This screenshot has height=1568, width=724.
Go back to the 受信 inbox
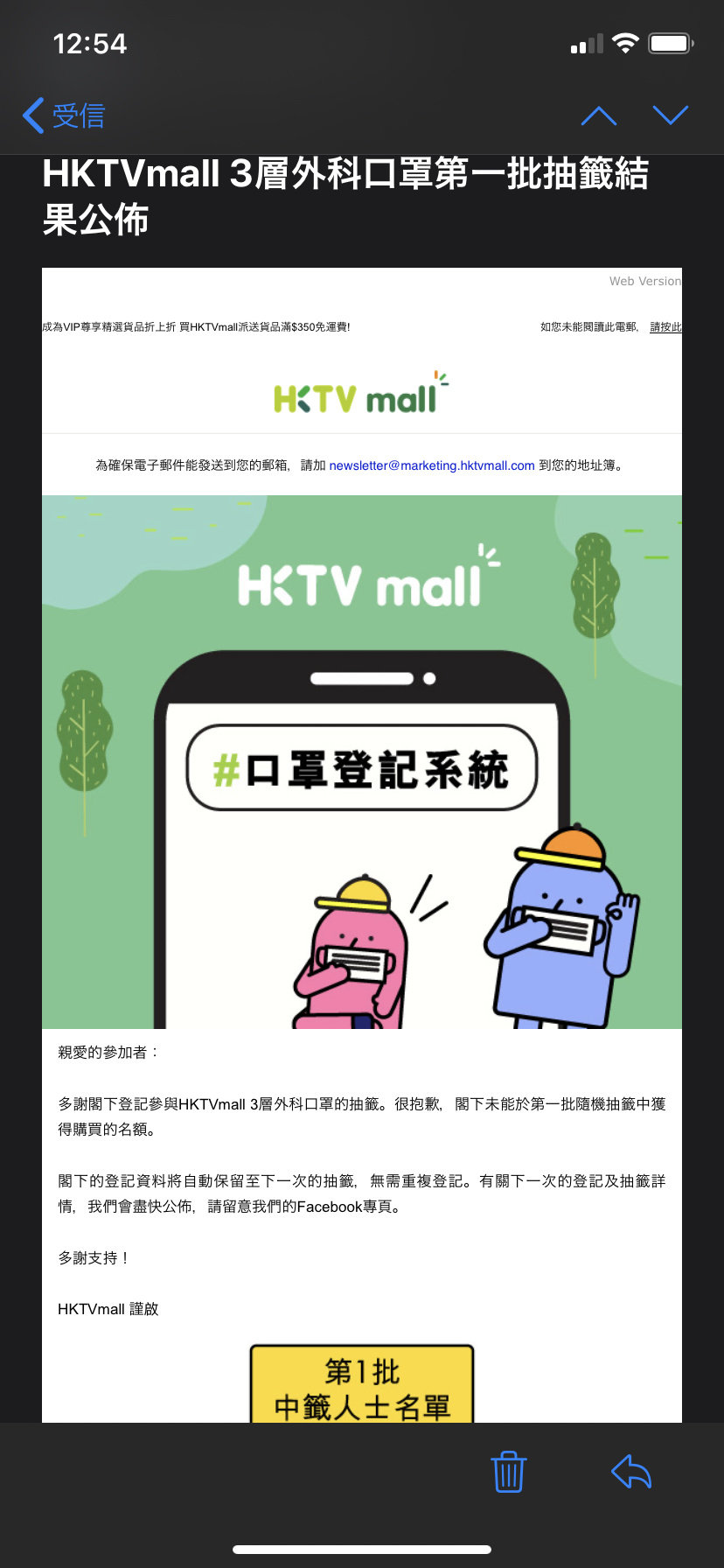(63, 115)
